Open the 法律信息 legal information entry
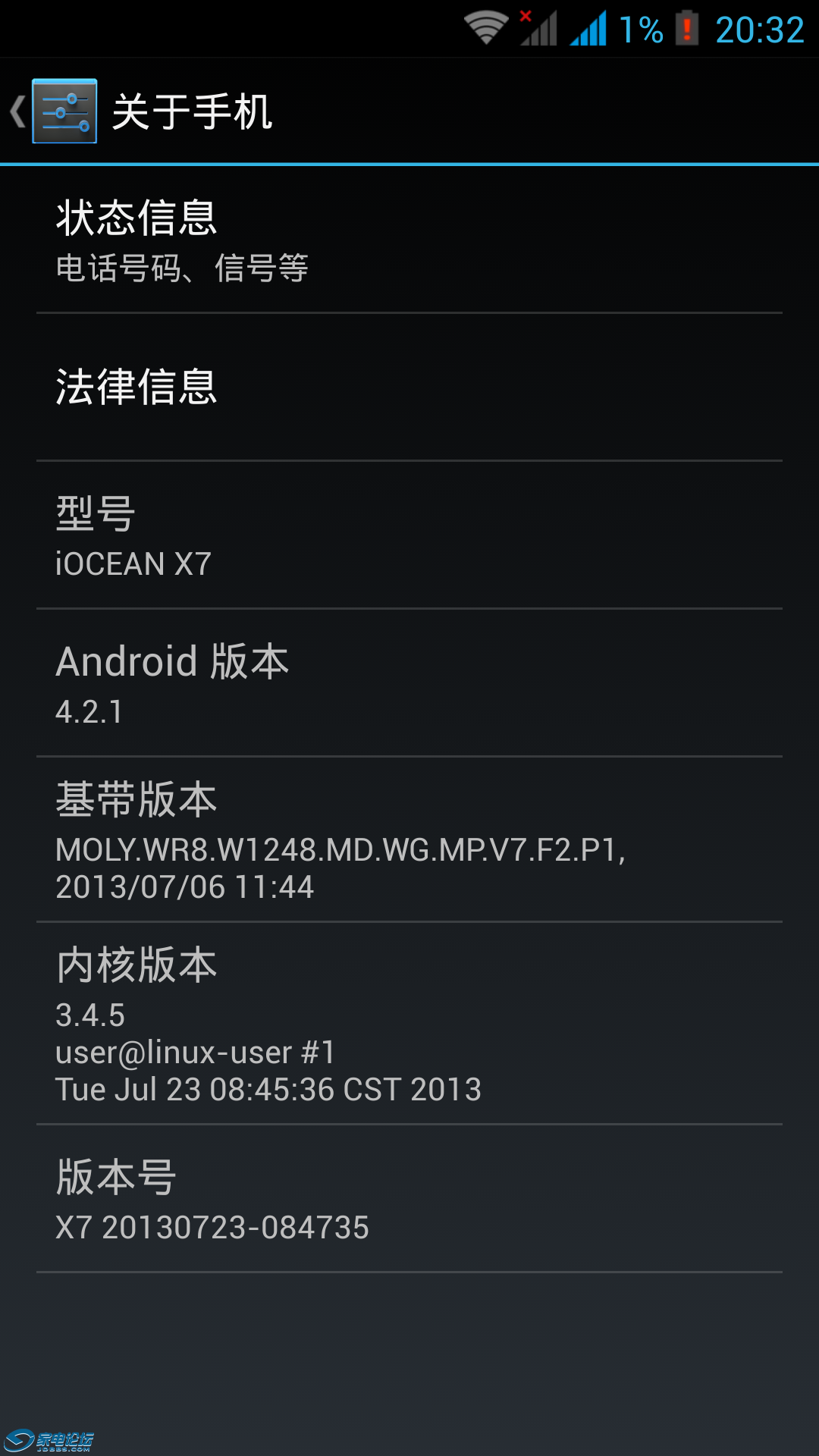 [x=409, y=388]
